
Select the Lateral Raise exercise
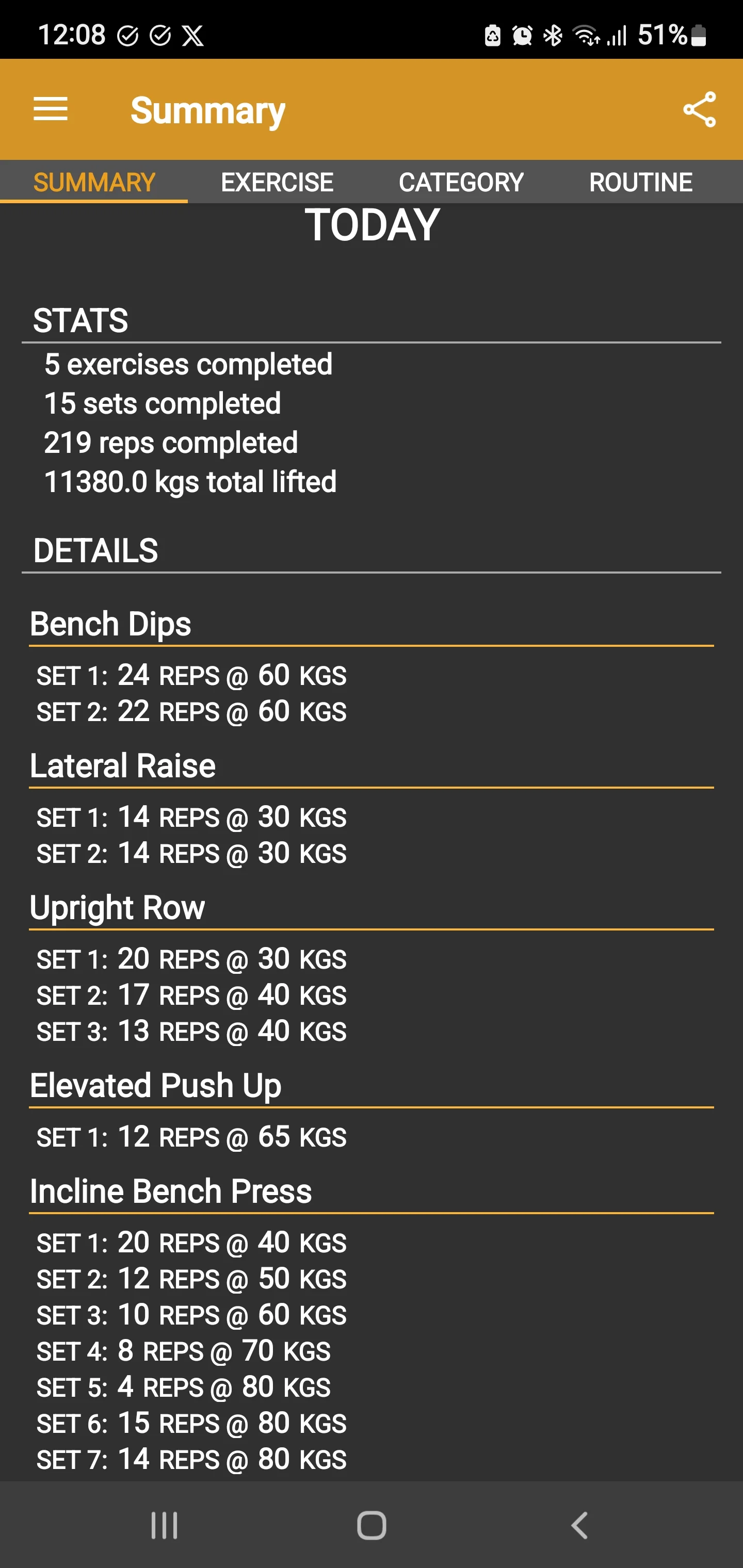(x=122, y=766)
